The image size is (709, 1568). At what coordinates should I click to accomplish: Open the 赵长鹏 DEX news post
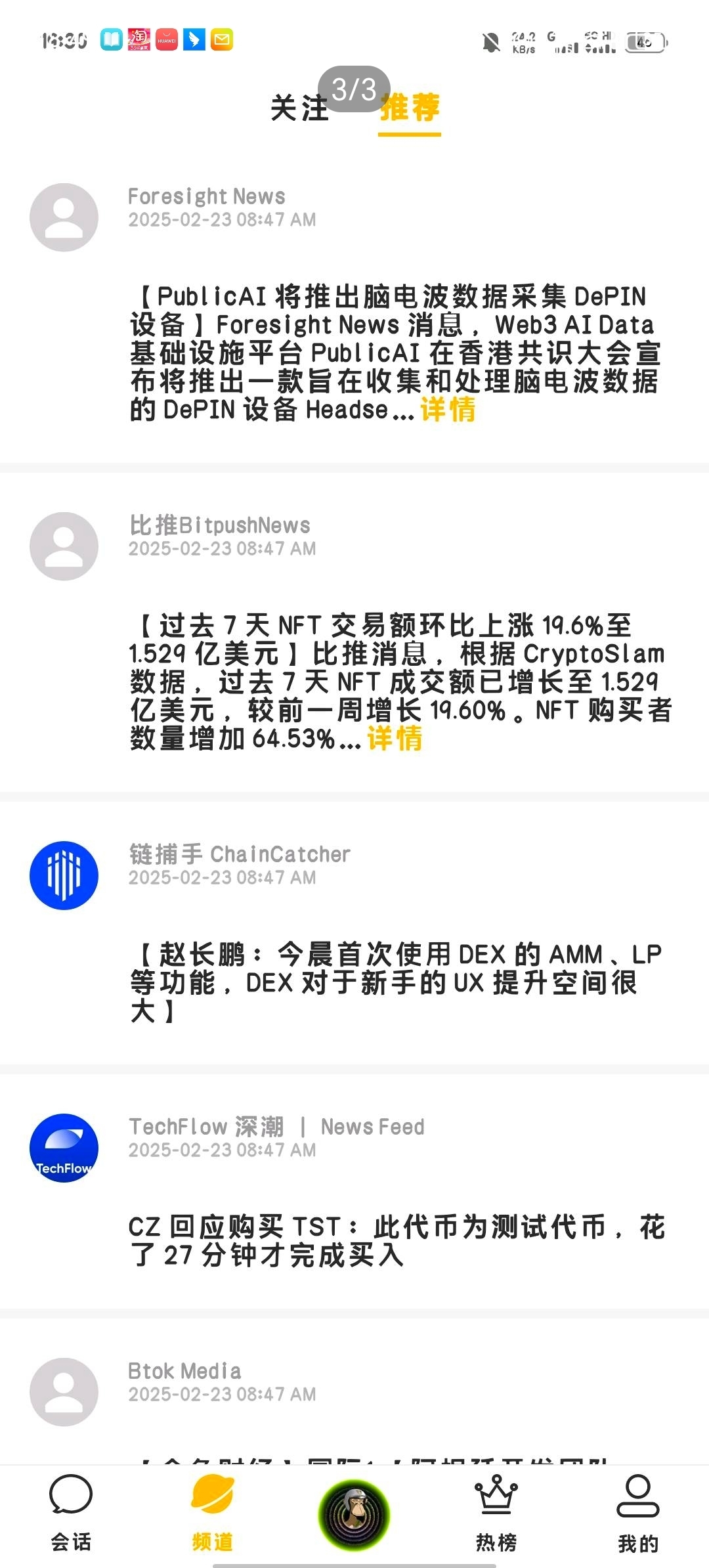coord(394,982)
